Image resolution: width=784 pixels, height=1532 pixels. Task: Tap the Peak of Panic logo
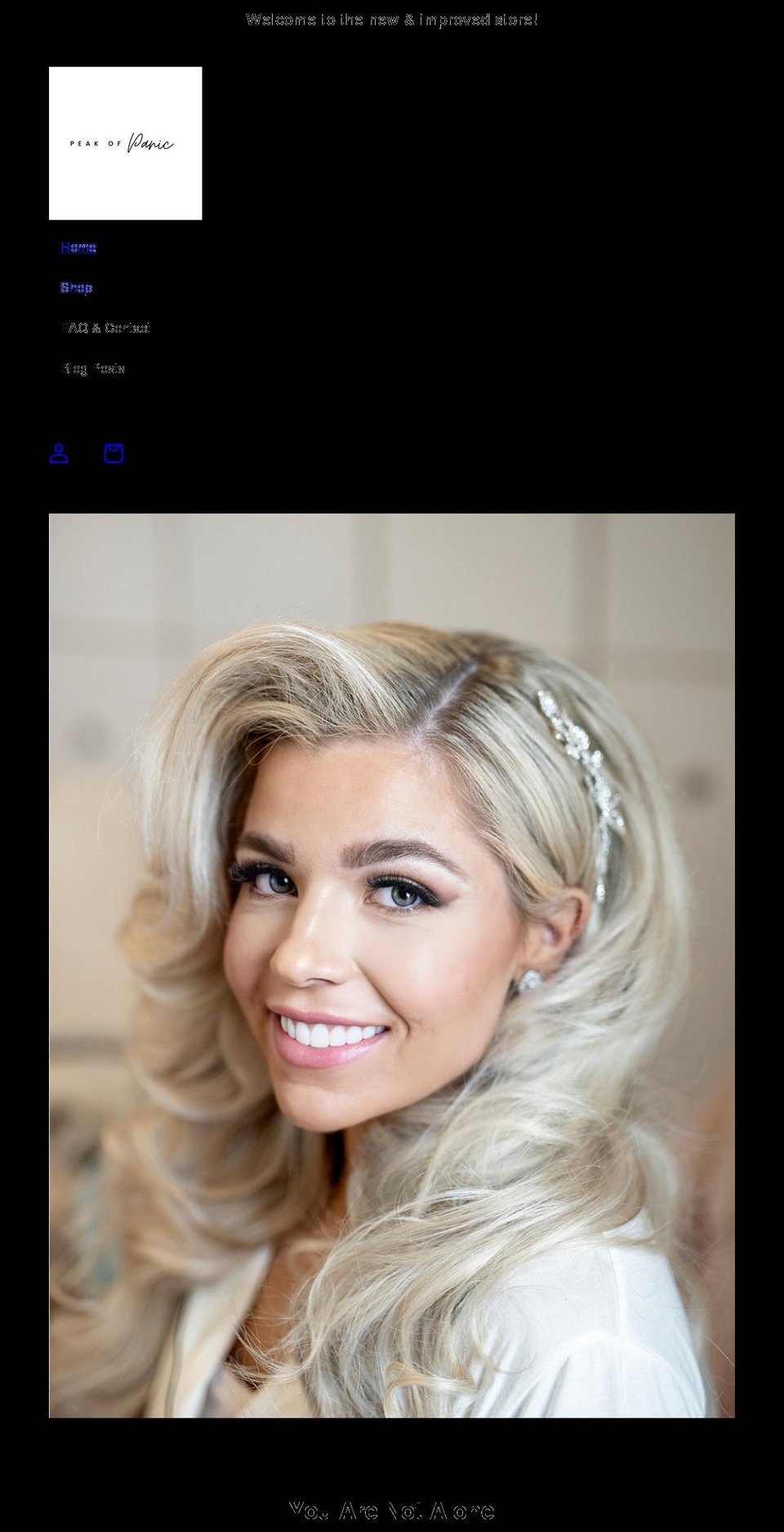126,143
